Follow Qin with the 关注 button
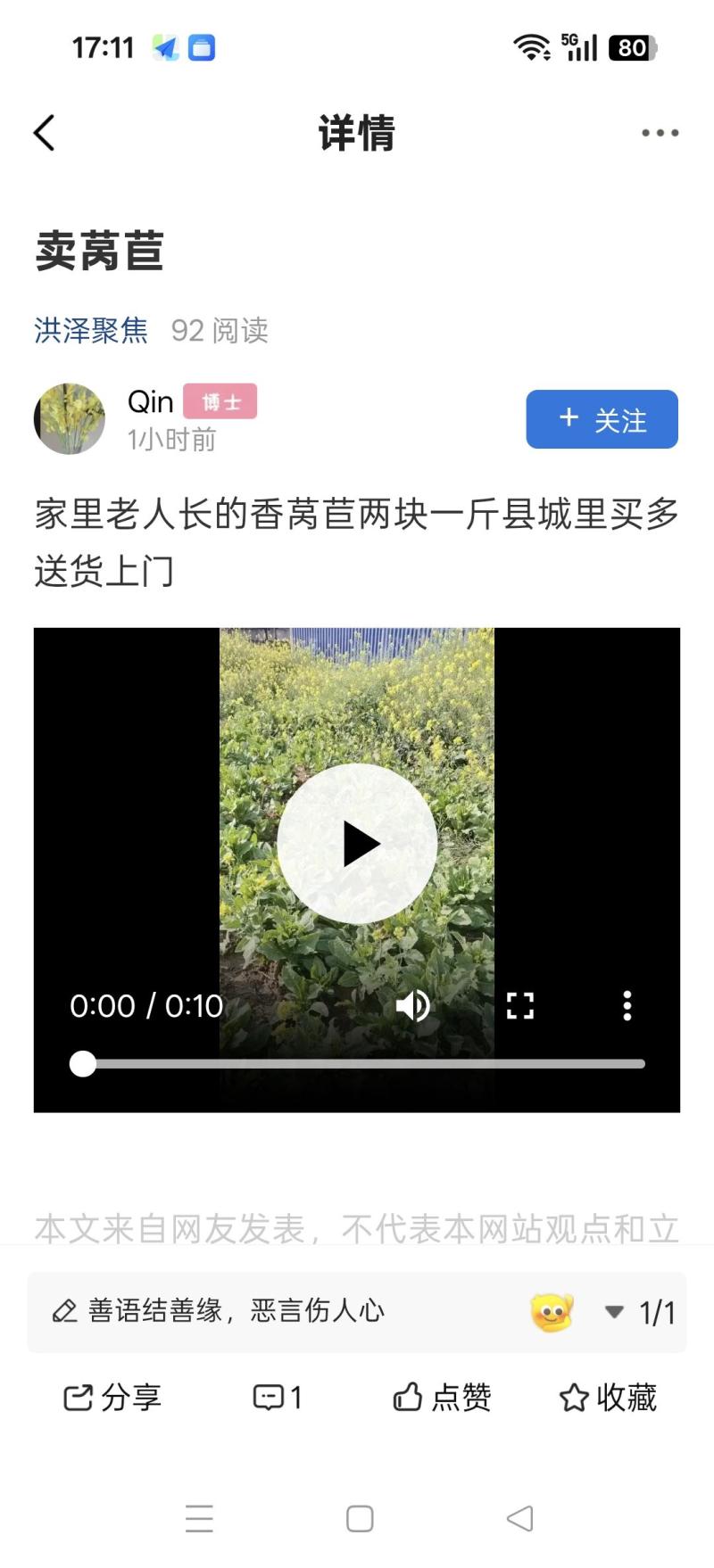The width and height of the screenshot is (714, 1568). [602, 419]
